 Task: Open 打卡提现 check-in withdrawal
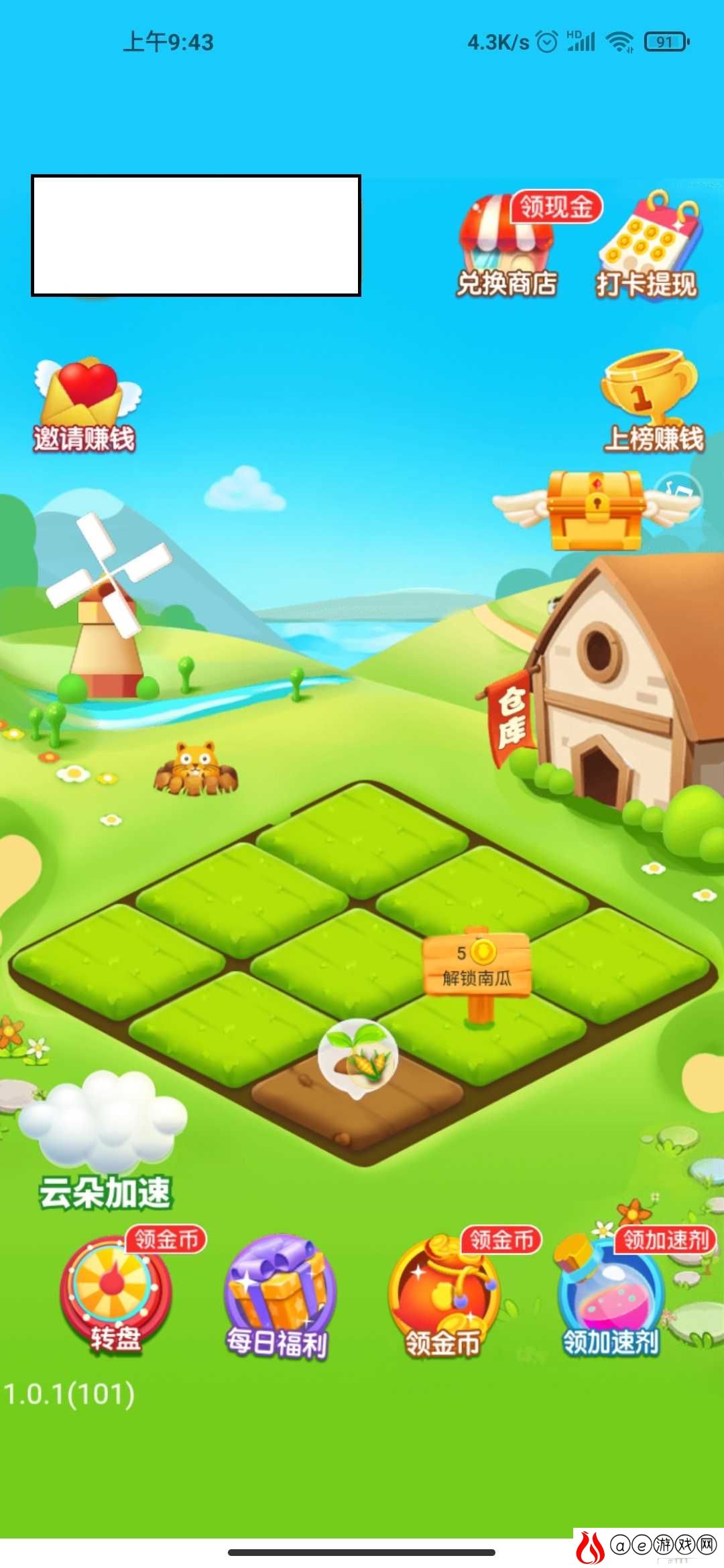coord(647,247)
